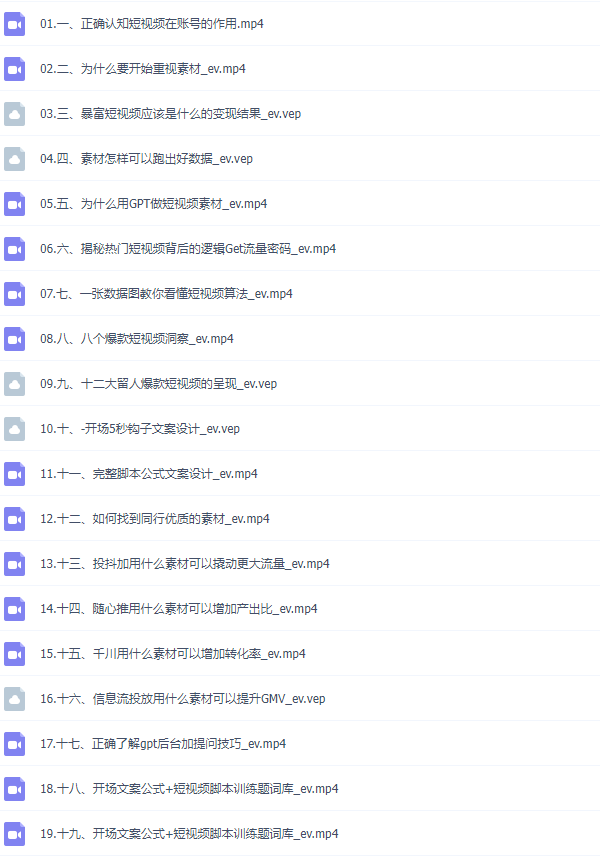The image size is (600, 857).
Task: Open 17 正确了解gpt后台加提问技巧 video
Action: tap(163, 743)
